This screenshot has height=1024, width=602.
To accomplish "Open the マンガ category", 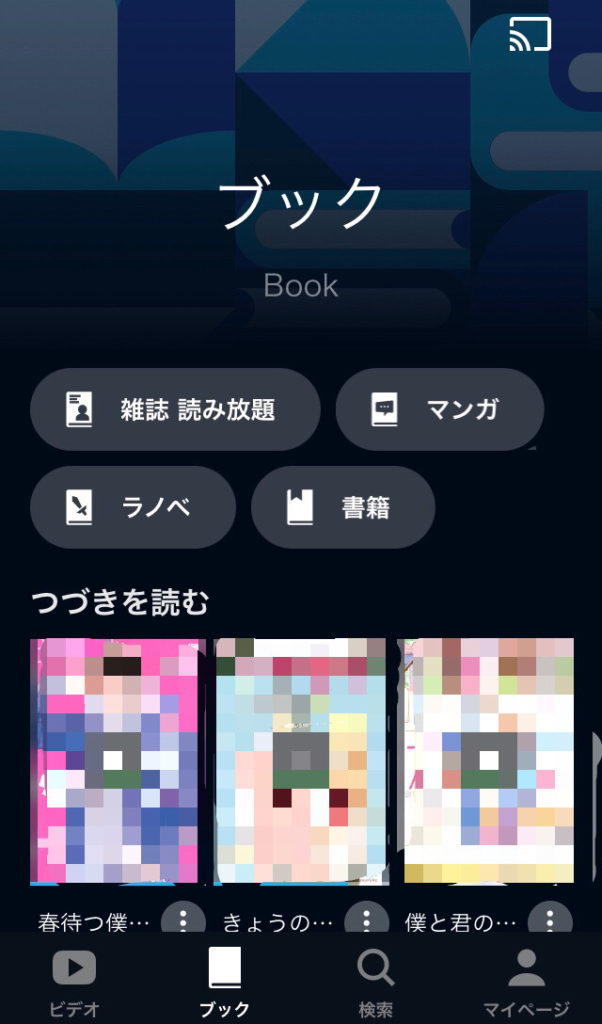I will [439, 409].
